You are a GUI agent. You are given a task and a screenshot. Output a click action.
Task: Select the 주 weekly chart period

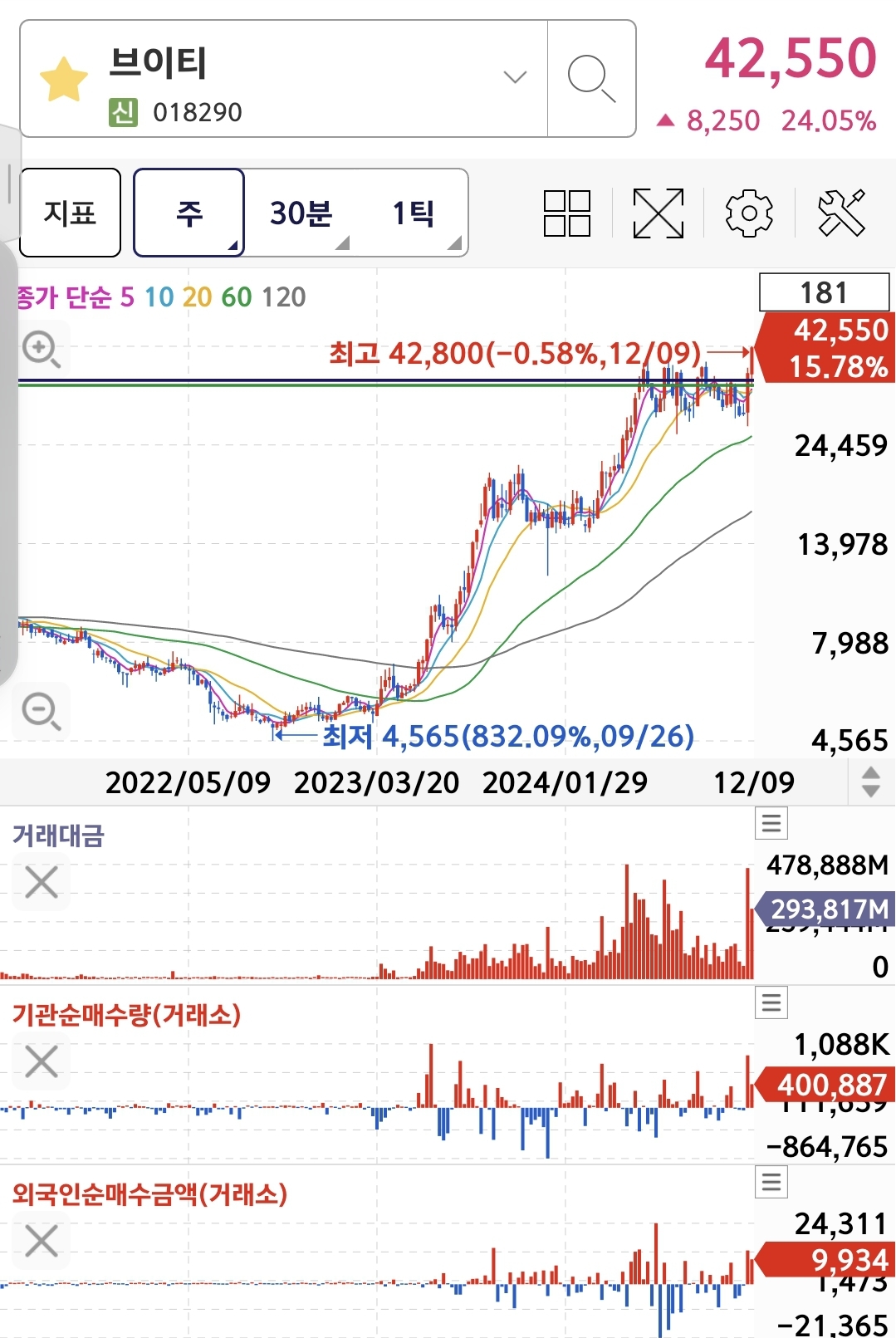click(x=189, y=213)
